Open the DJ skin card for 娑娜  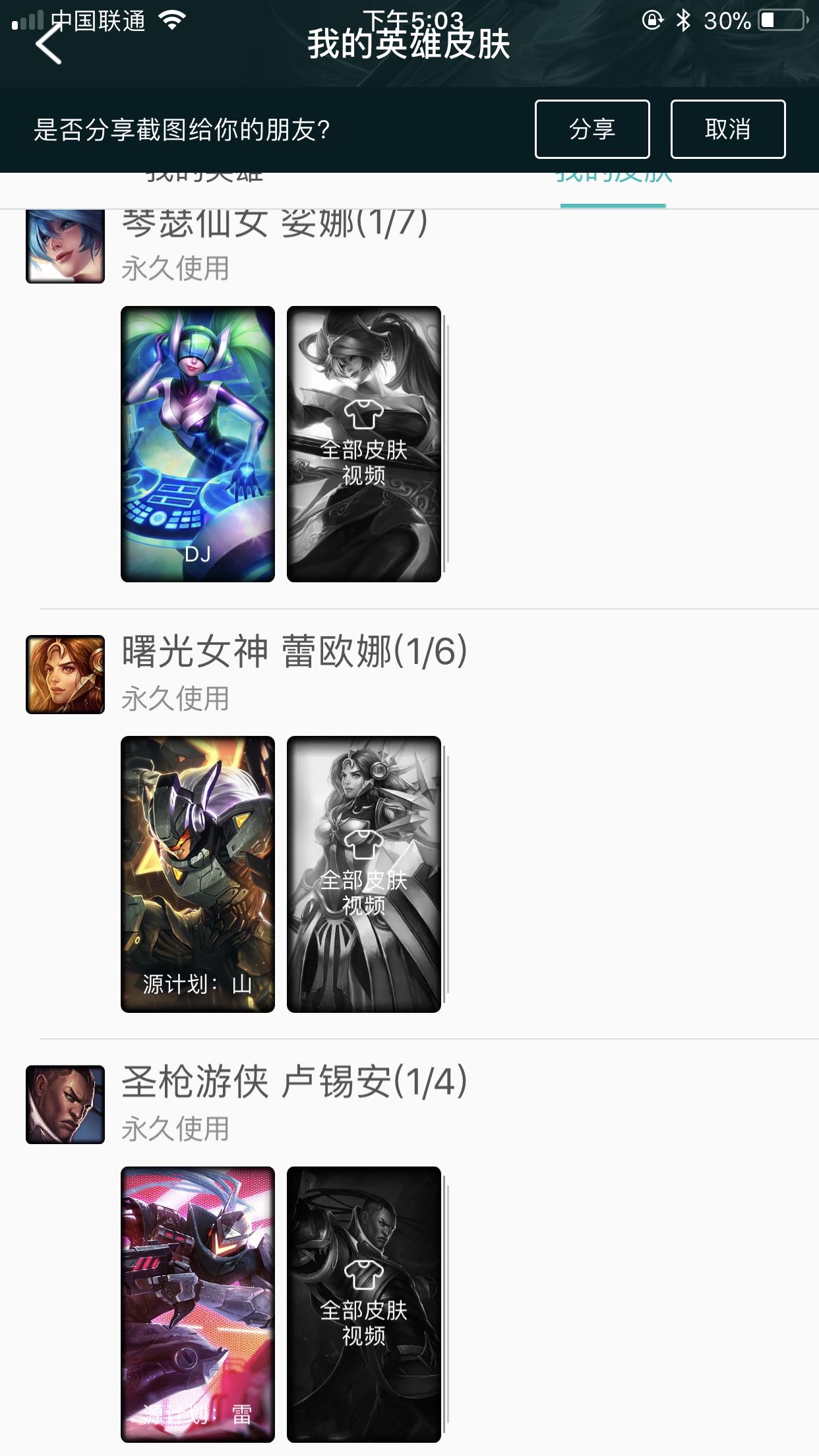click(x=198, y=444)
